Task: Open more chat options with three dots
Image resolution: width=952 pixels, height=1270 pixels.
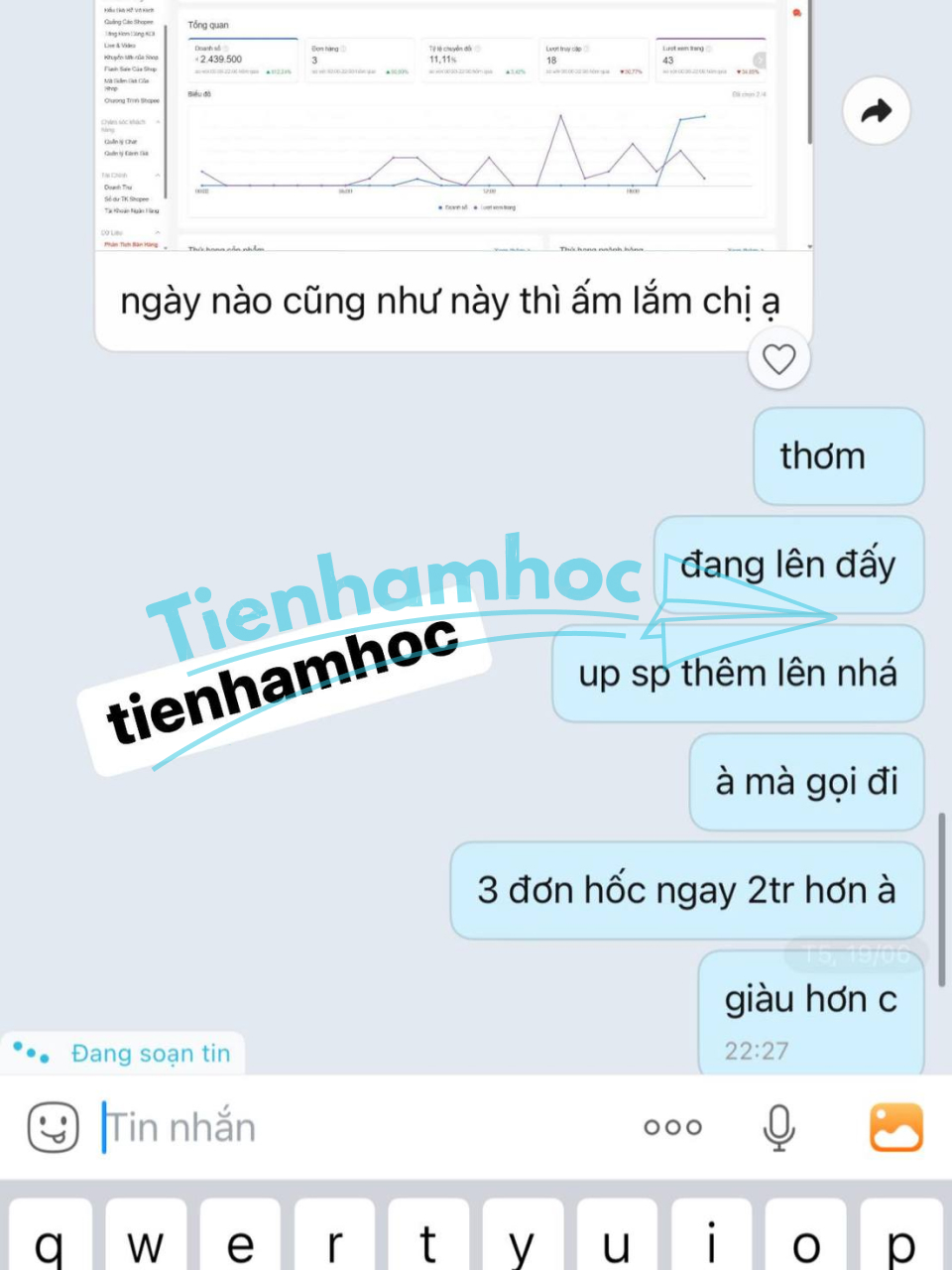Action: [x=672, y=1127]
